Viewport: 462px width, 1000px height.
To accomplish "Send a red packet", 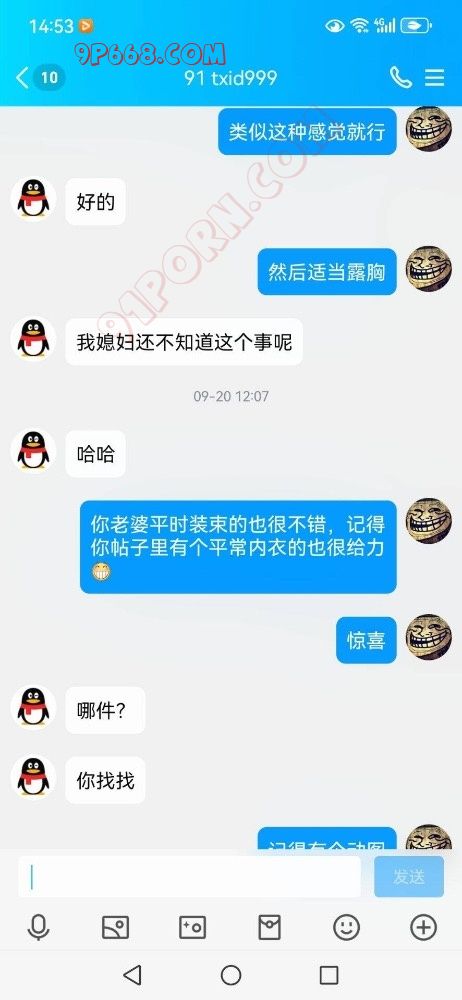I will click(x=269, y=927).
